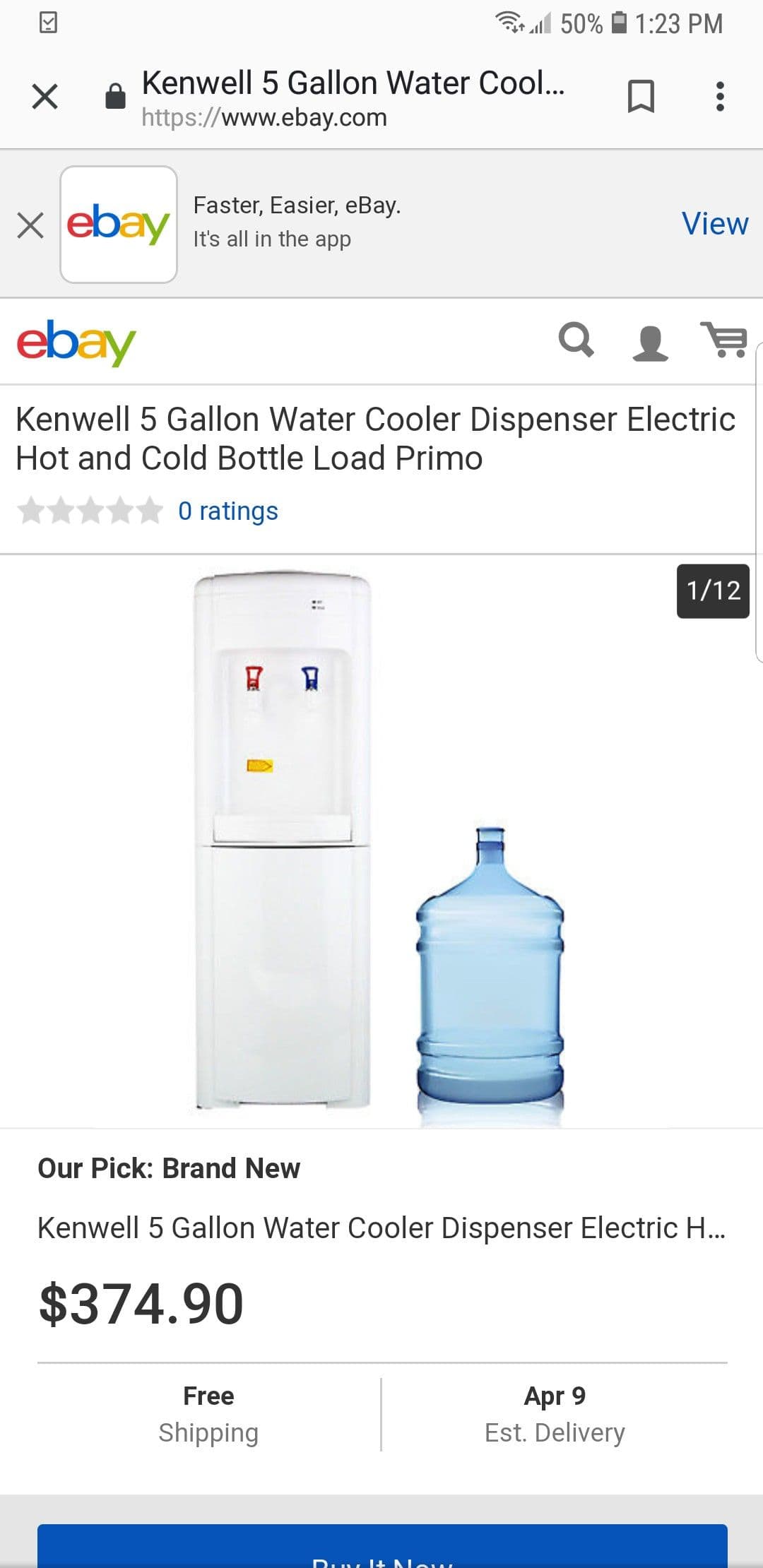The width and height of the screenshot is (763, 1568).
Task: Open the 0 ratings link
Action: (x=227, y=511)
